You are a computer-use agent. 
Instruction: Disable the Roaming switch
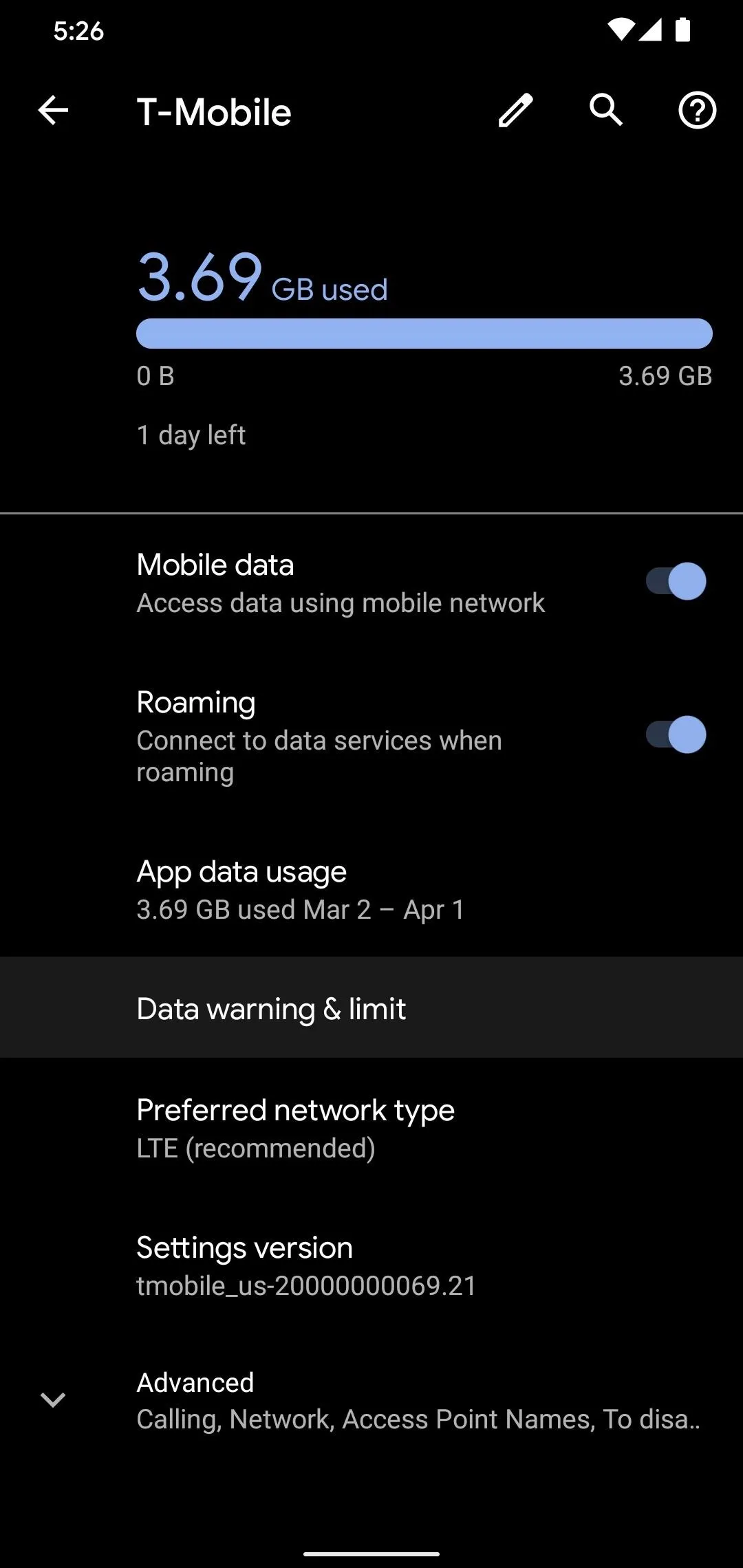click(676, 735)
